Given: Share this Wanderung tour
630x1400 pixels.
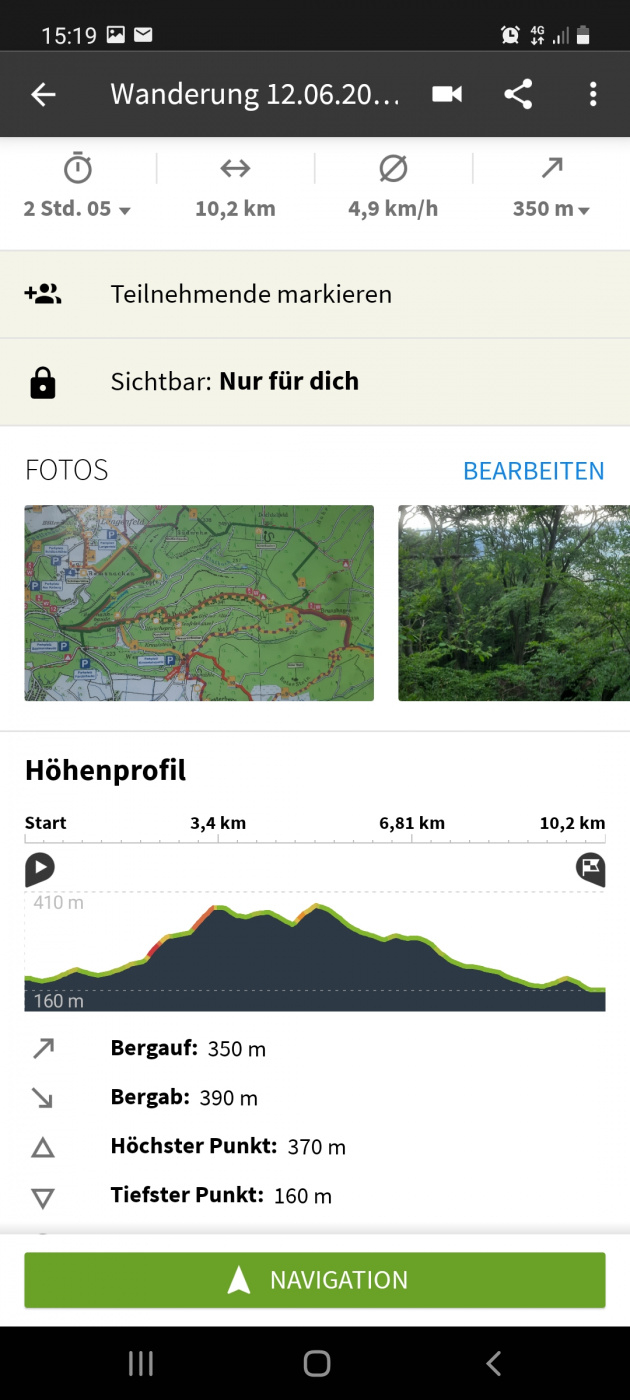Looking at the screenshot, I should click(518, 95).
